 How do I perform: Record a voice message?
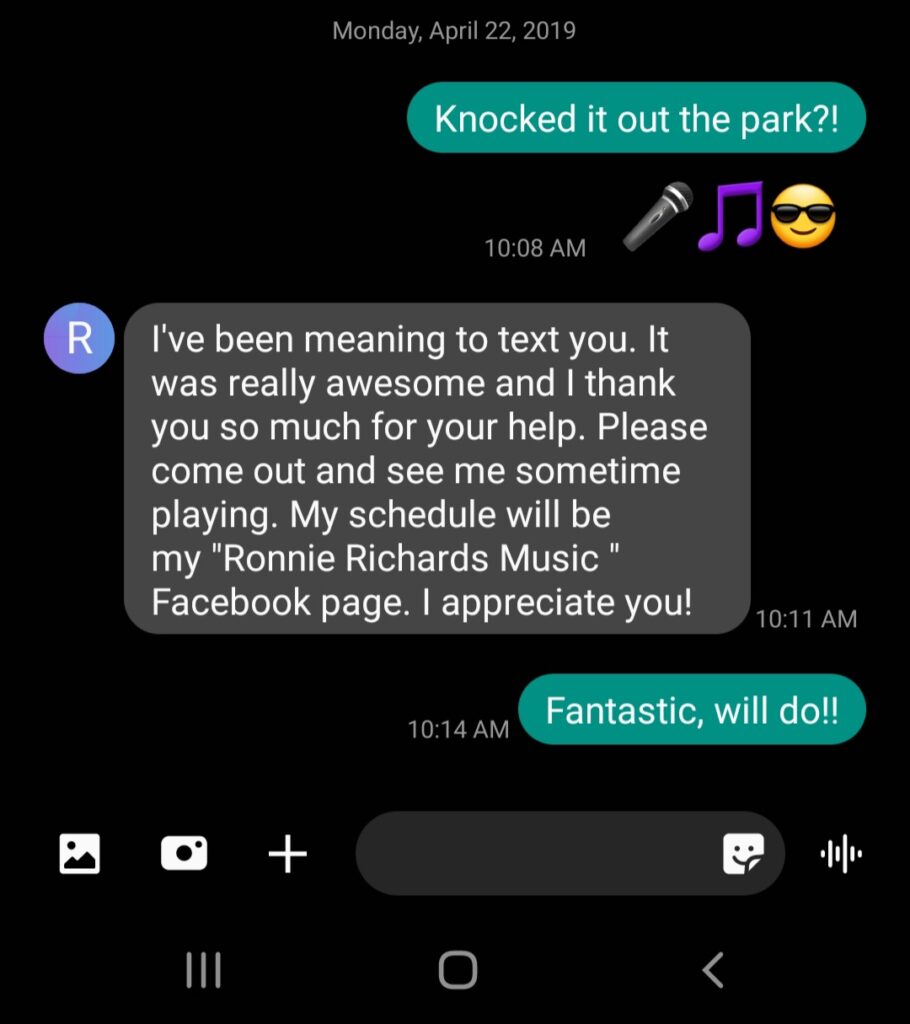pos(841,854)
